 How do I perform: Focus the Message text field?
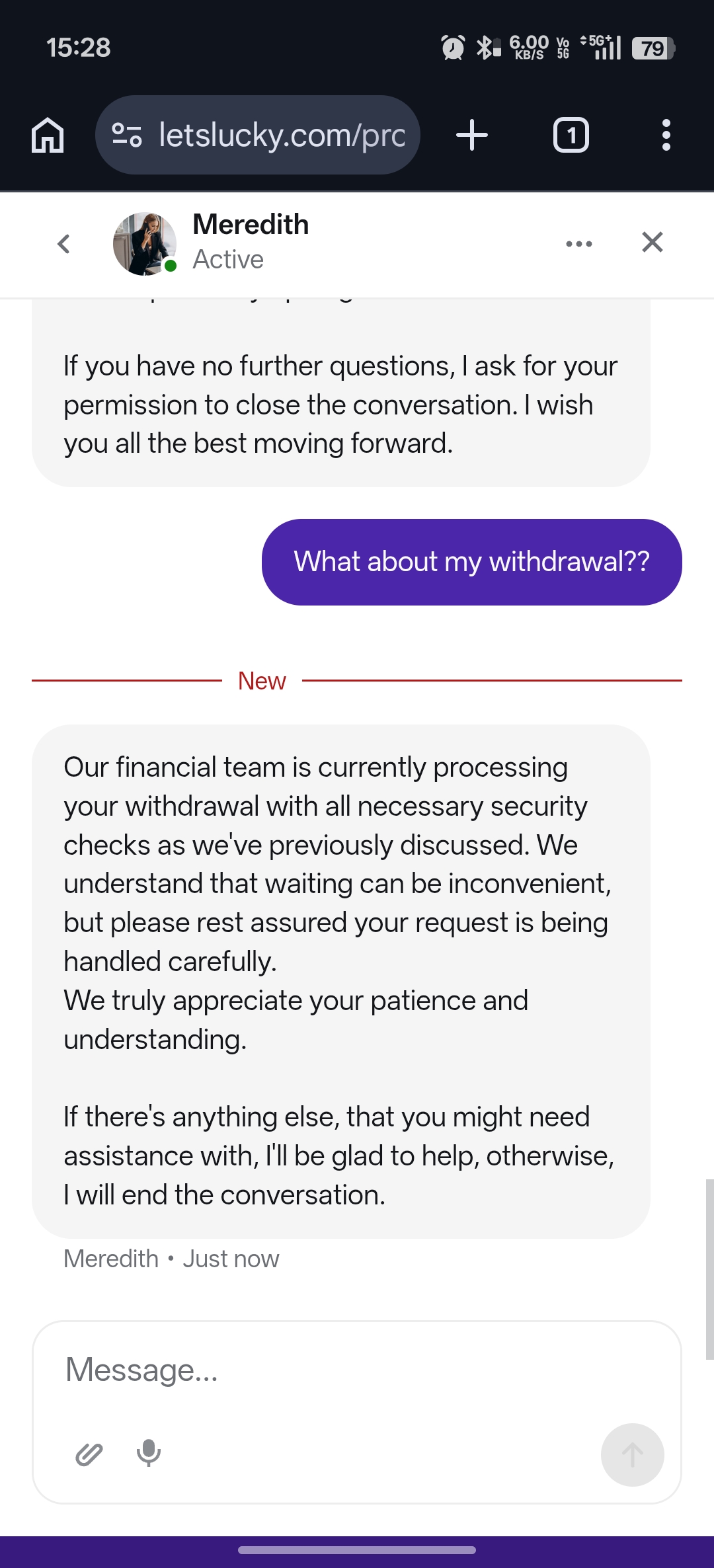click(357, 1370)
